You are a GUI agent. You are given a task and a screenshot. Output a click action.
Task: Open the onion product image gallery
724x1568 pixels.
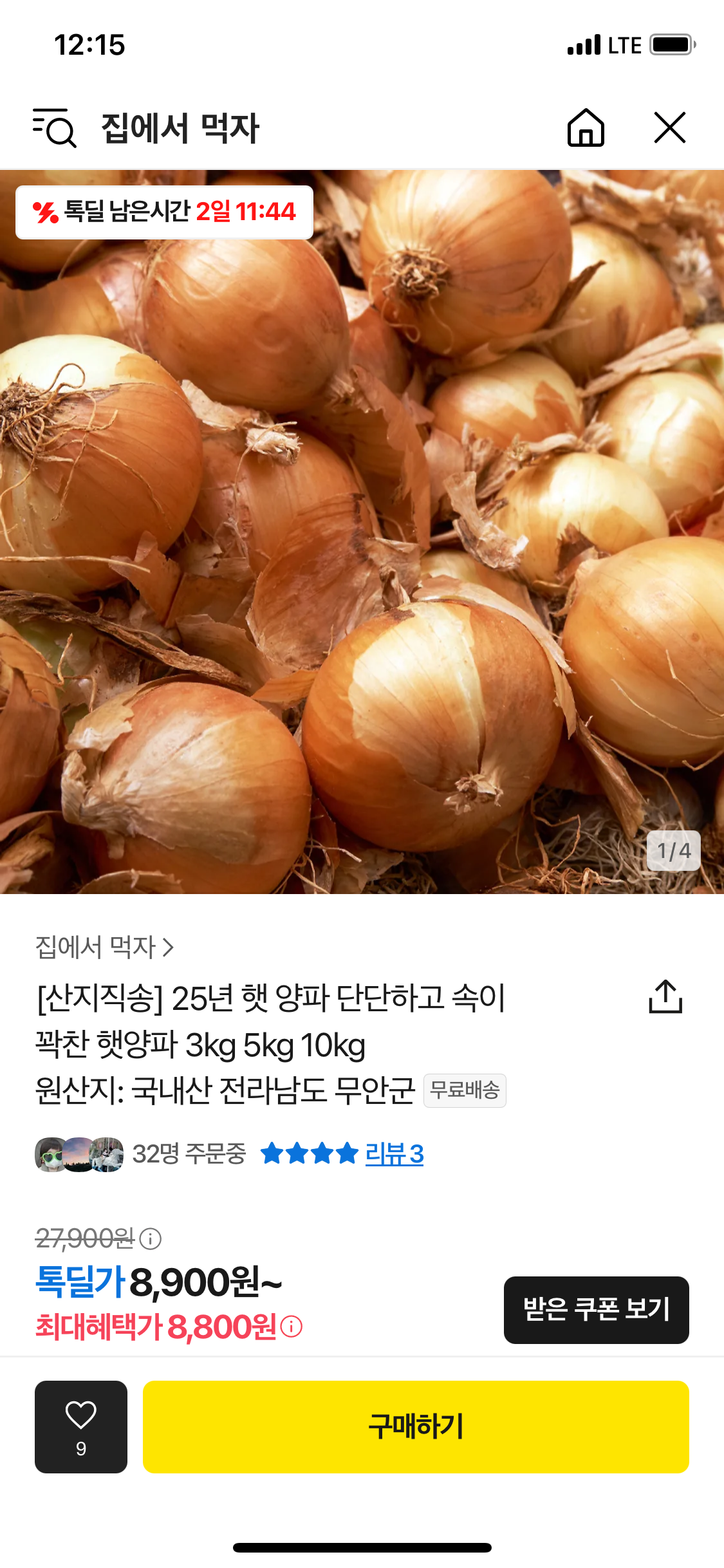click(x=362, y=532)
